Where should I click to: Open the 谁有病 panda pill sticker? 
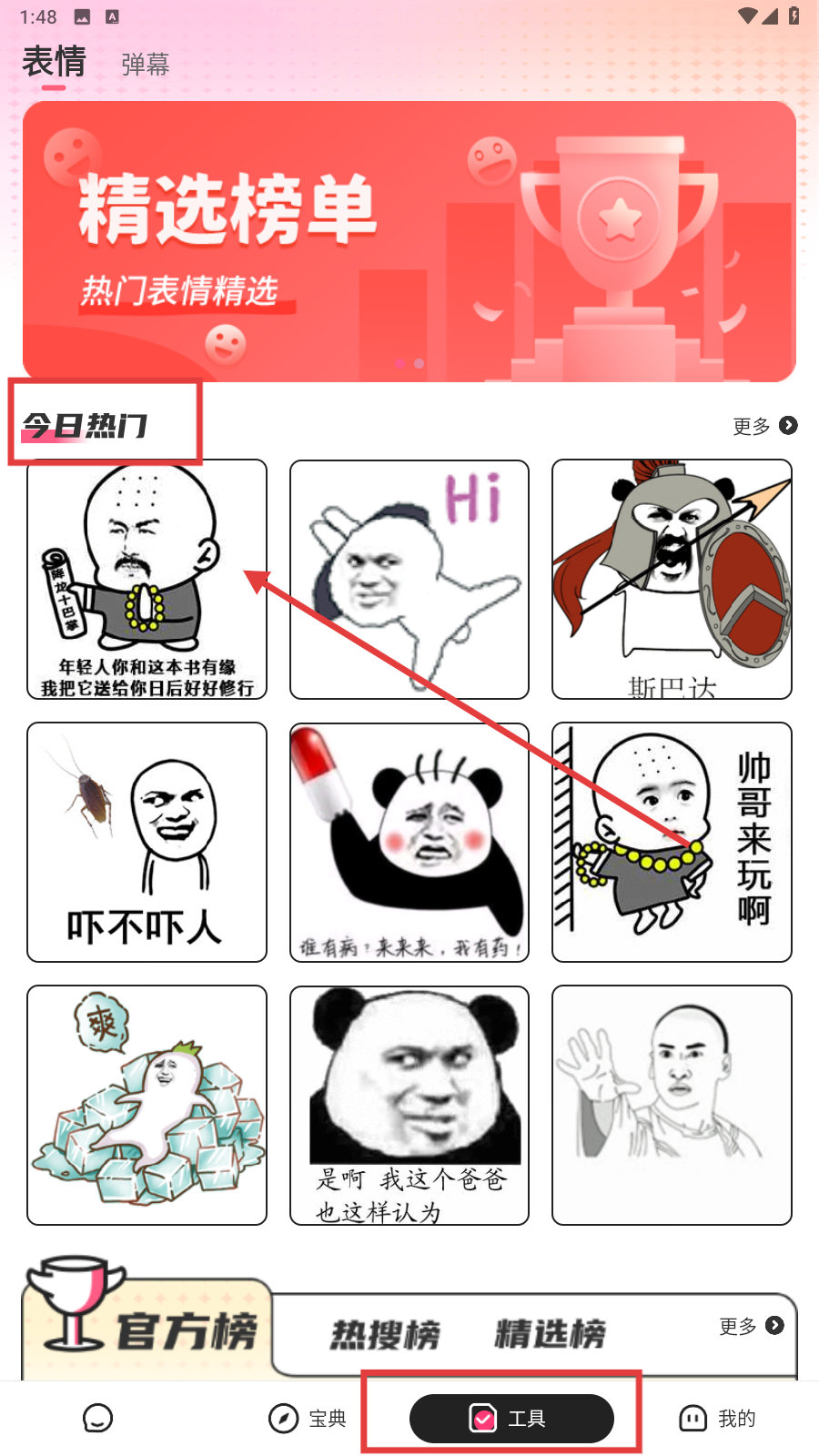pyautogui.click(x=409, y=842)
